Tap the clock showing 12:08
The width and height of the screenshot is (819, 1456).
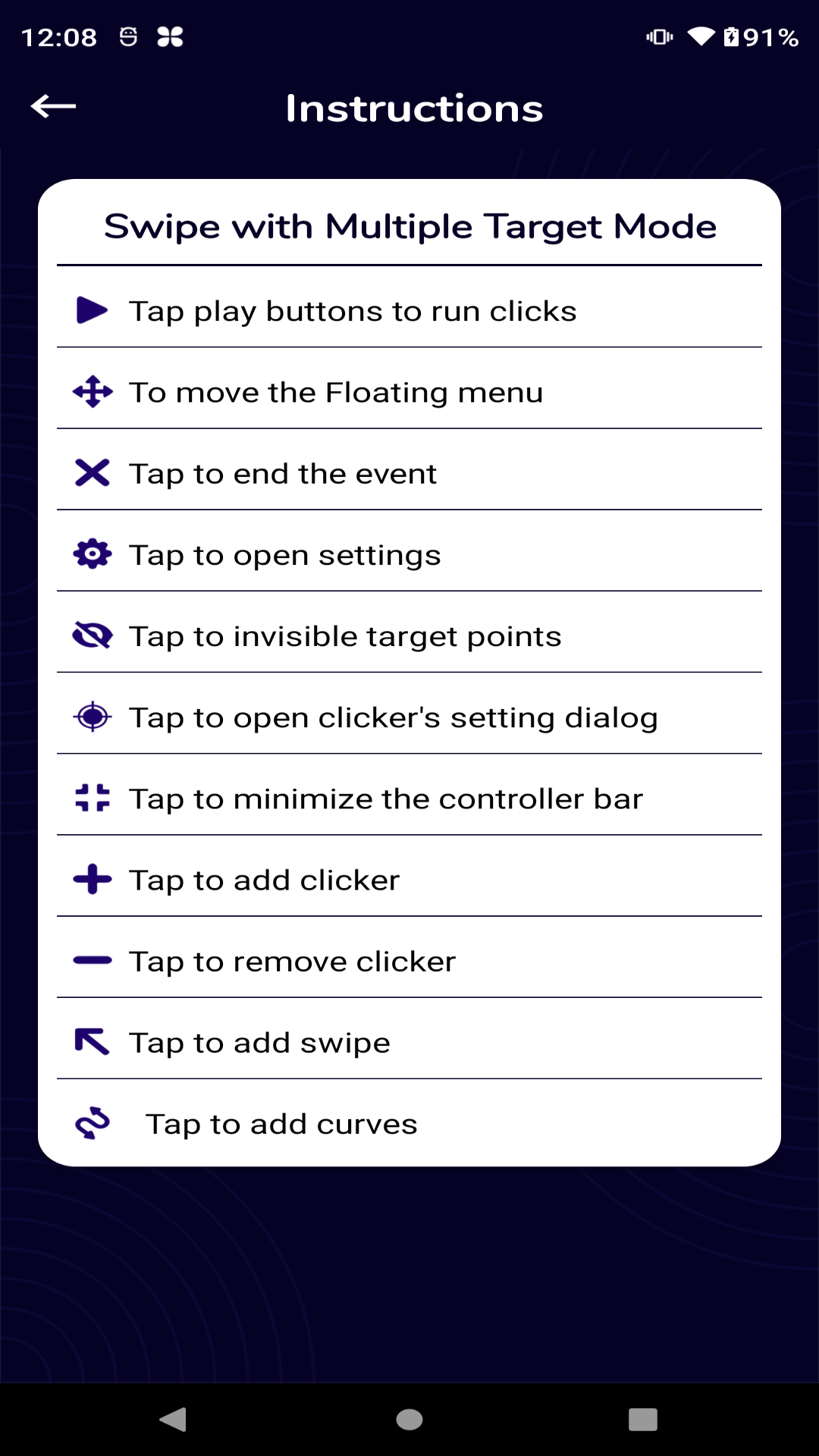(x=57, y=35)
